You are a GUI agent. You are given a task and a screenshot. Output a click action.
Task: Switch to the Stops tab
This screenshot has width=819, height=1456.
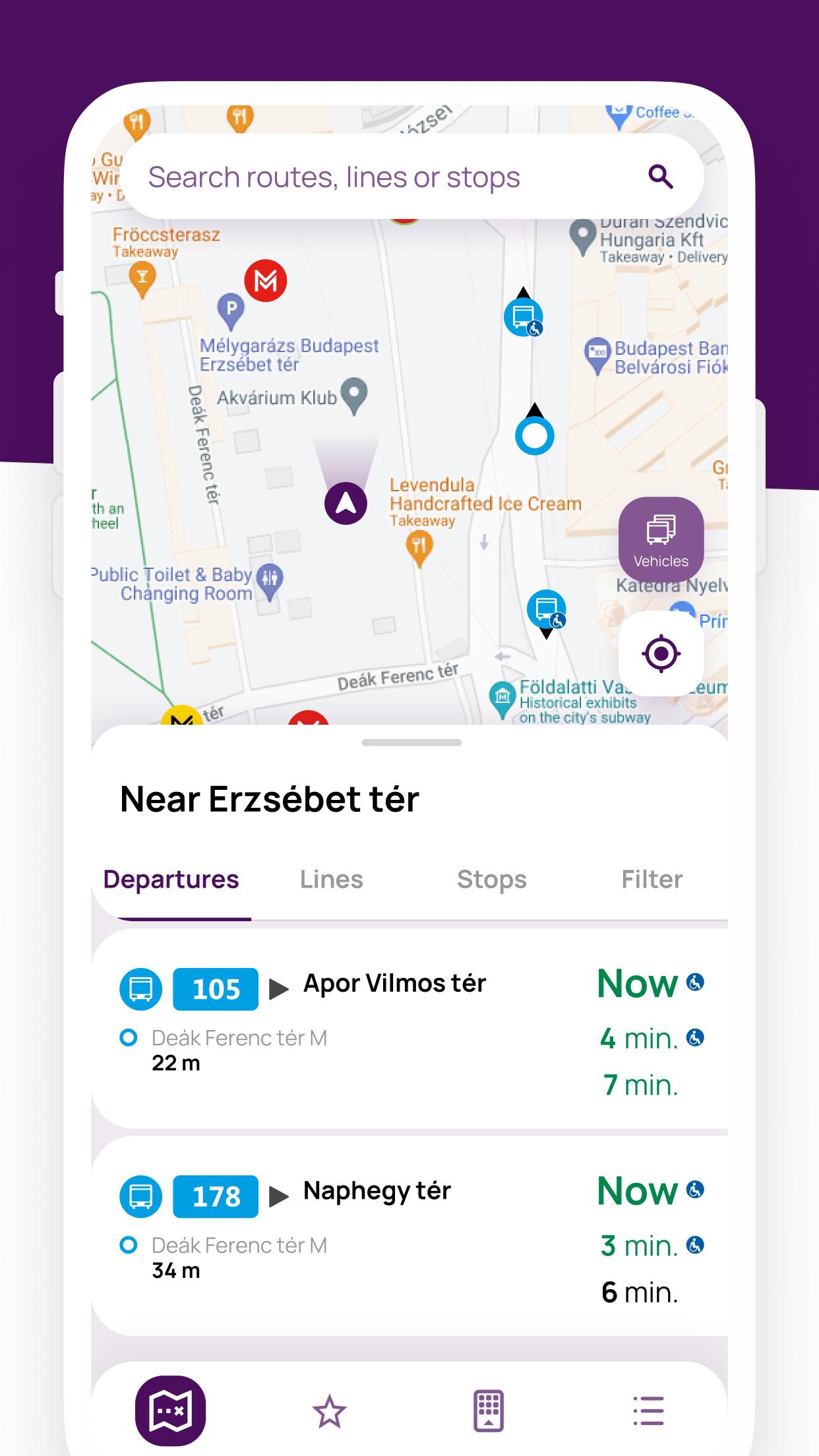(x=492, y=880)
